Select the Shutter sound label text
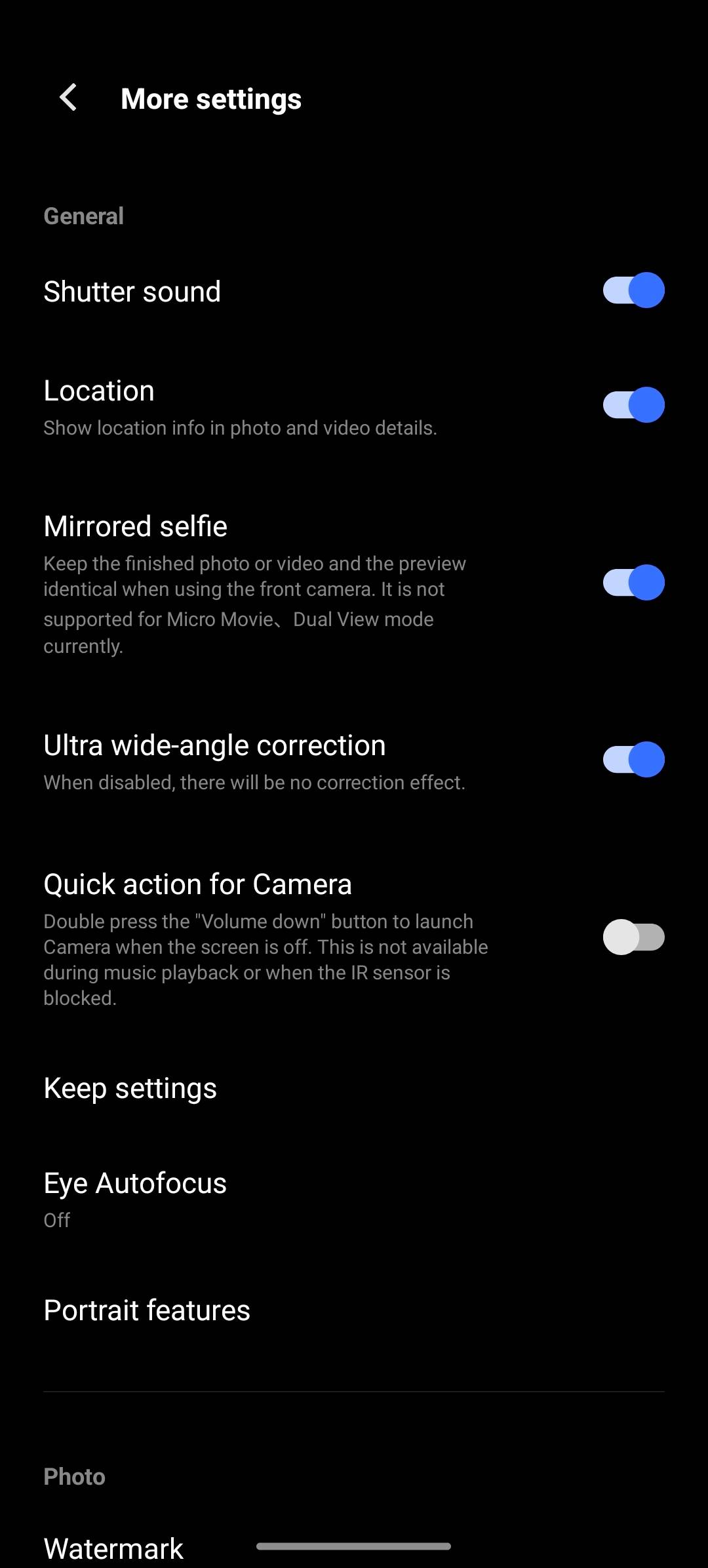 tap(132, 290)
